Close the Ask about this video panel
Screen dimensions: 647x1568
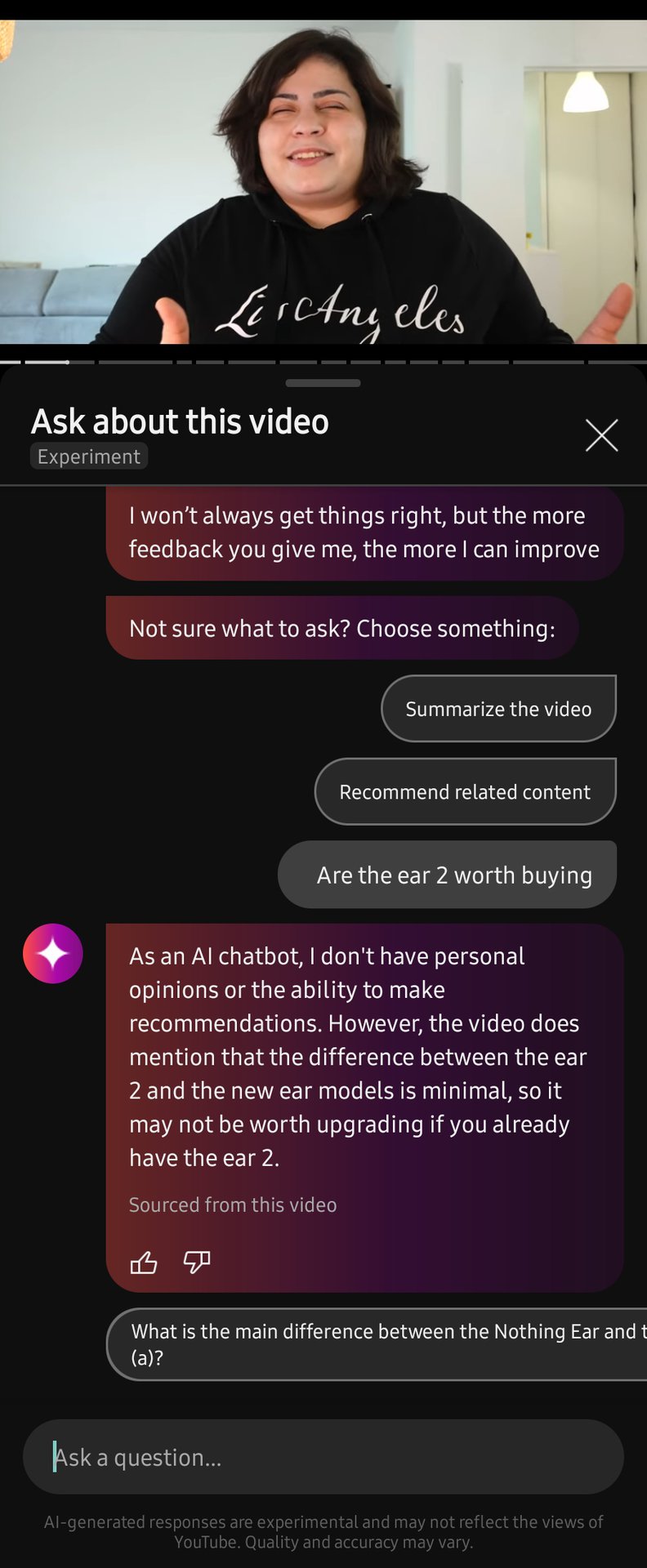(601, 435)
